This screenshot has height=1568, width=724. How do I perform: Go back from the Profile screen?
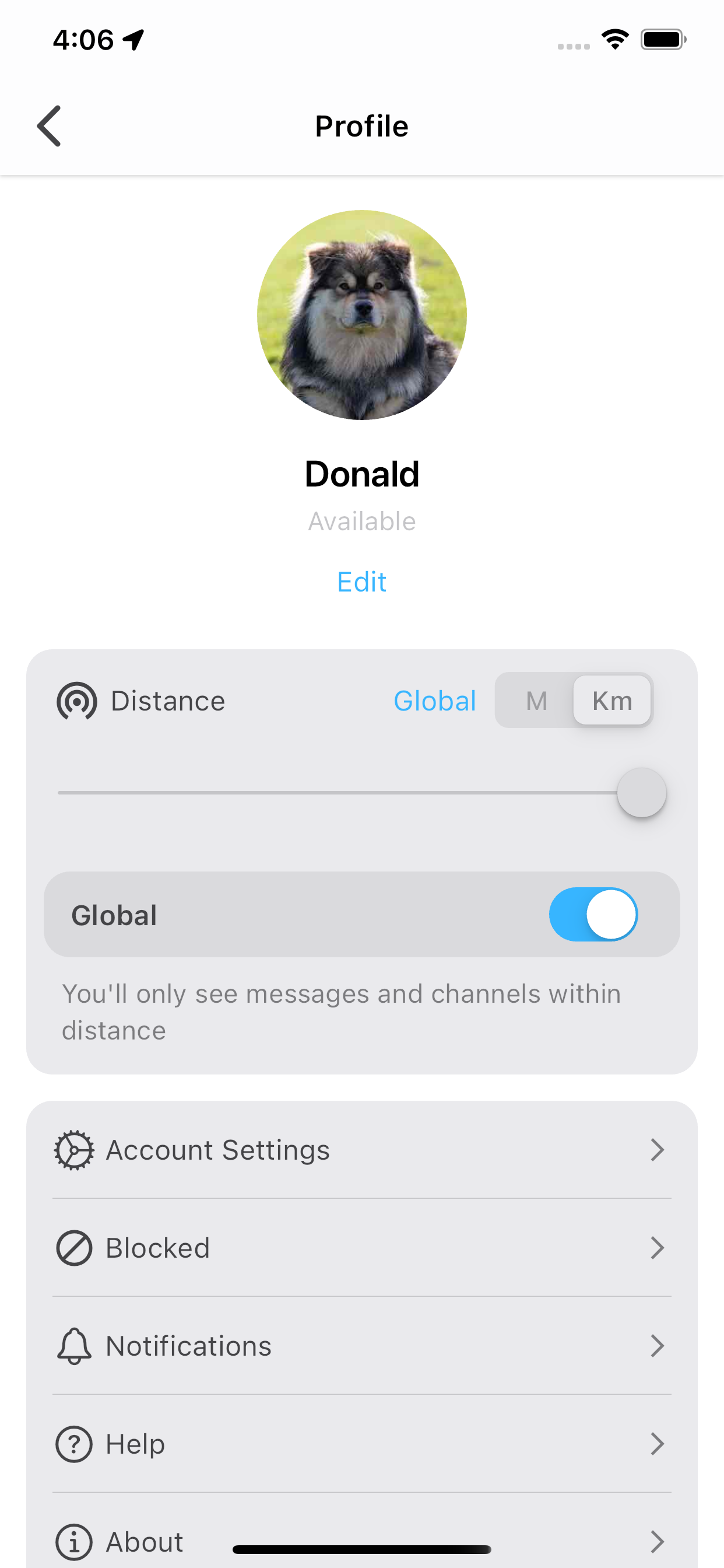[48, 126]
